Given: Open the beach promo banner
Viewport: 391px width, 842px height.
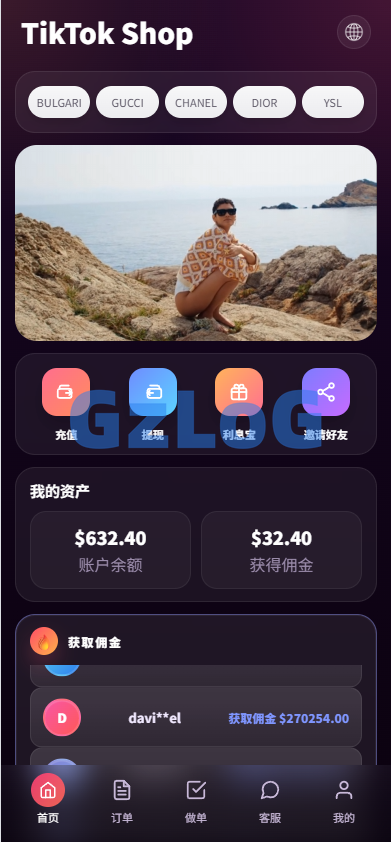Looking at the screenshot, I should [196, 243].
